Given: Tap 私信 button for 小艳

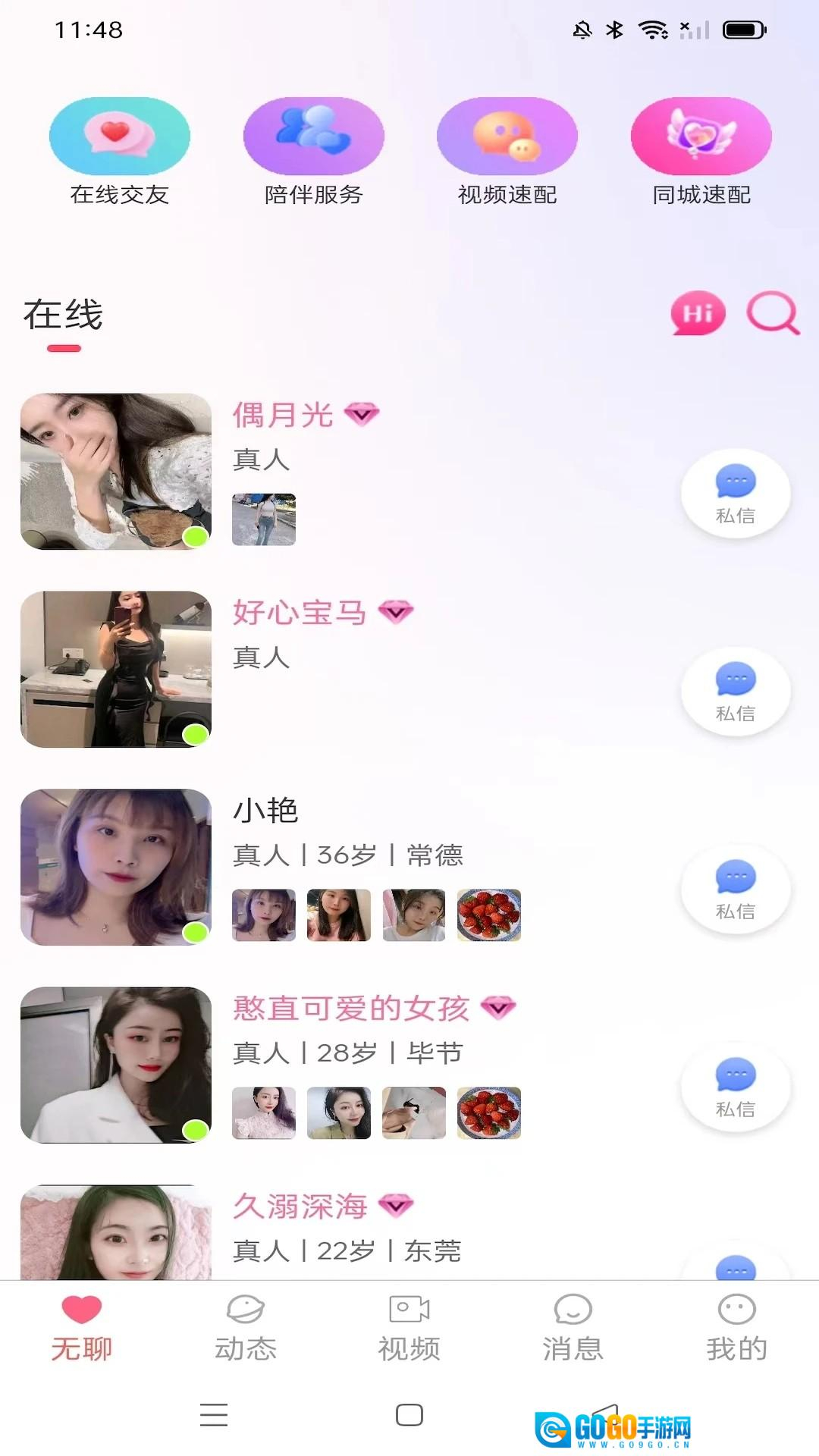Looking at the screenshot, I should [x=735, y=890].
